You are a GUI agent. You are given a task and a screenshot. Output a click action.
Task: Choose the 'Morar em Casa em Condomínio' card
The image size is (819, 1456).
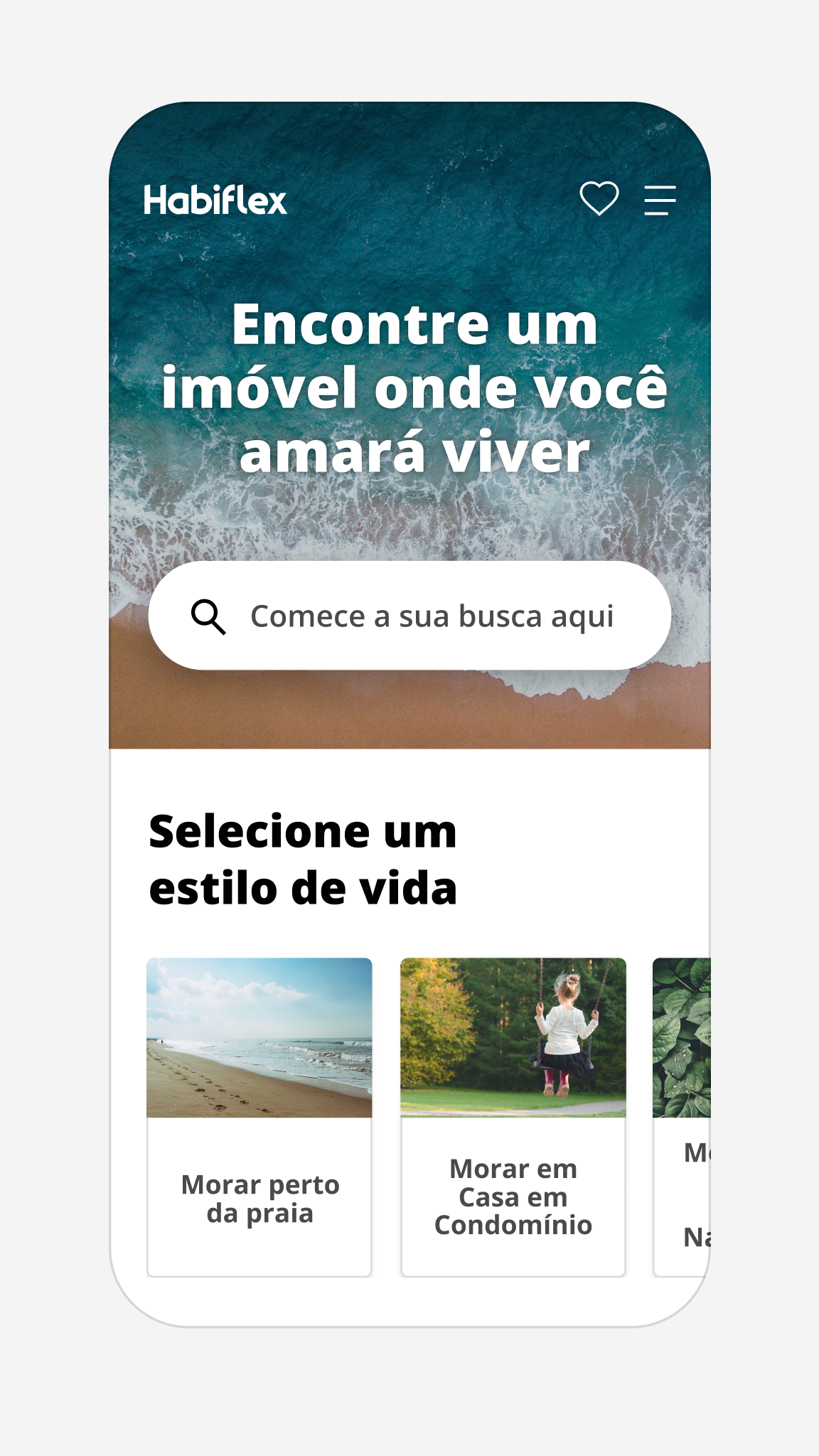point(513,1116)
